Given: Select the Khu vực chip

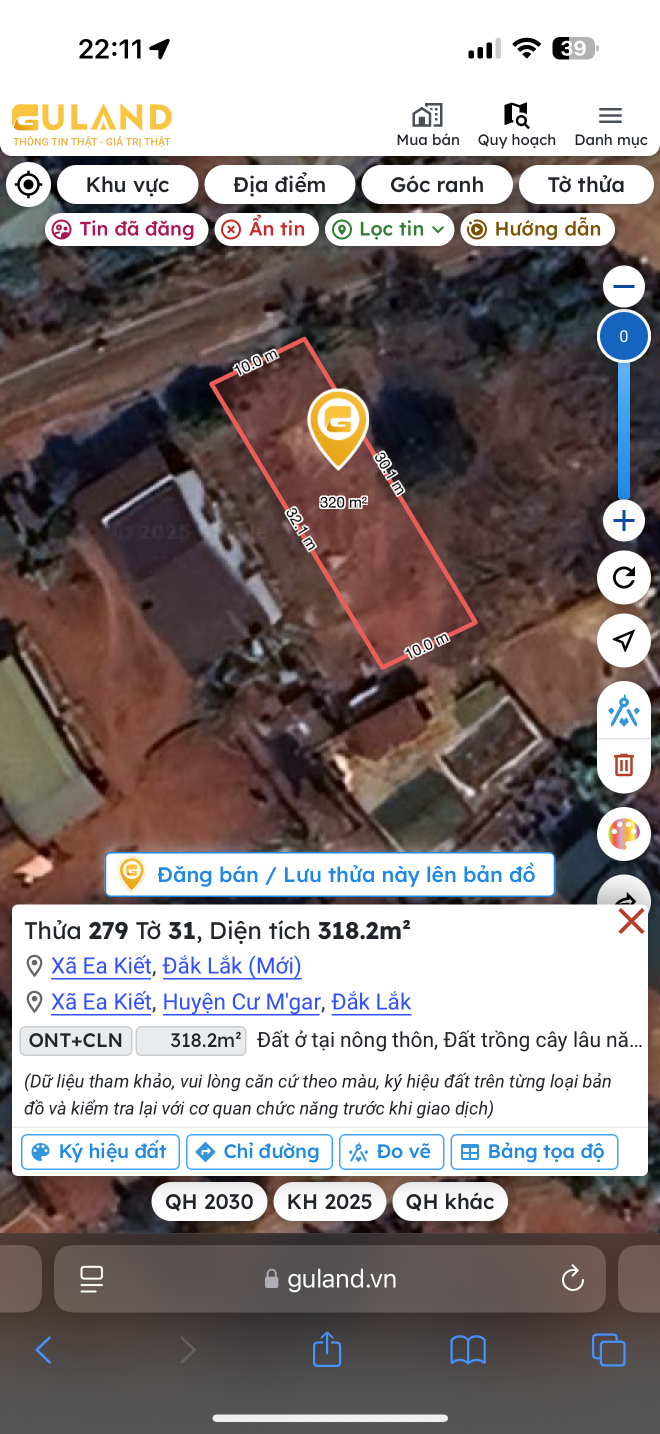Looking at the screenshot, I should [x=127, y=185].
